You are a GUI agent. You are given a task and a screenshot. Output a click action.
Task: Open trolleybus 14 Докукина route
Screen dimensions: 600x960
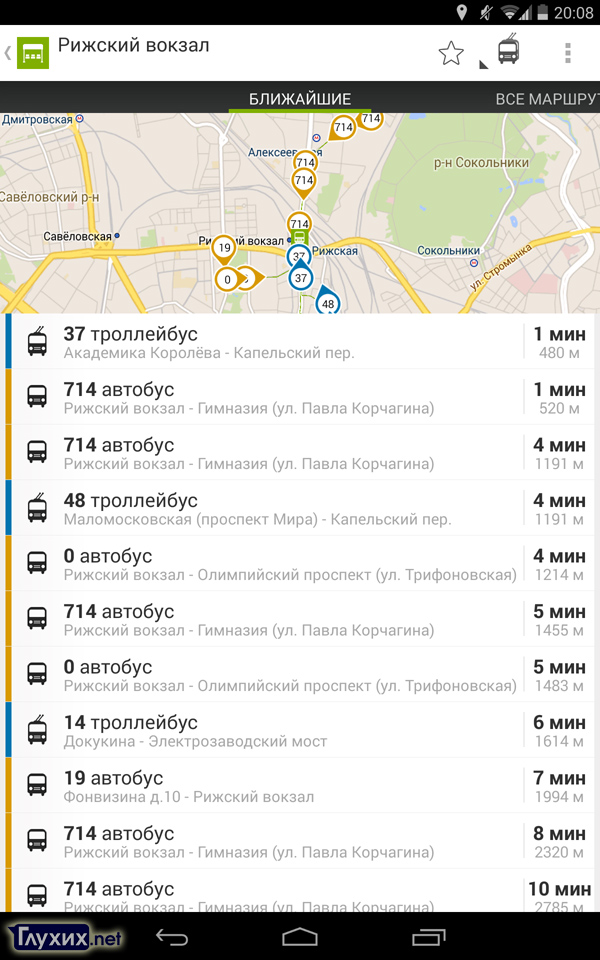point(300,730)
